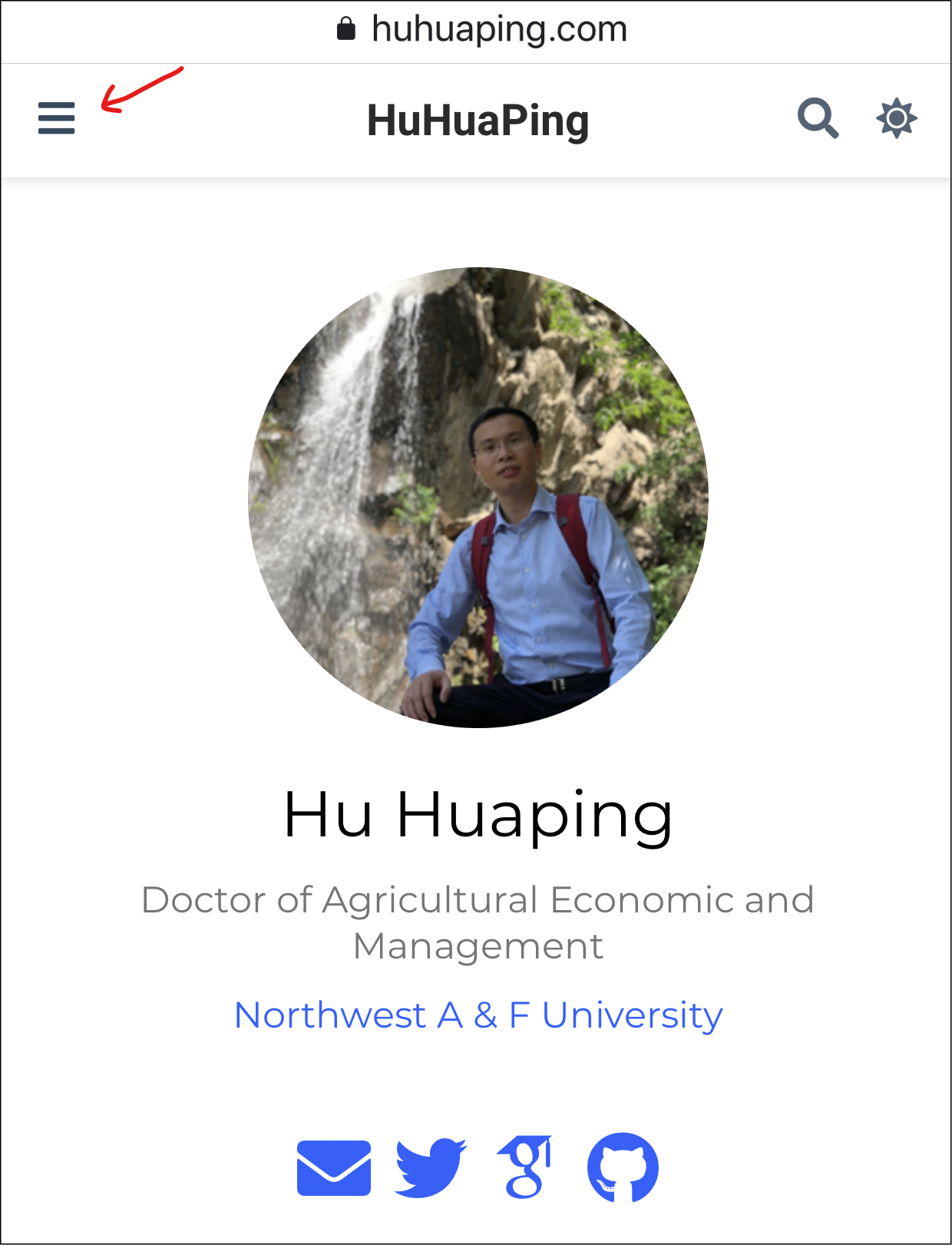This screenshot has width=952, height=1245.
Task: Tap the email envelope icon
Action: pos(334,1167)
